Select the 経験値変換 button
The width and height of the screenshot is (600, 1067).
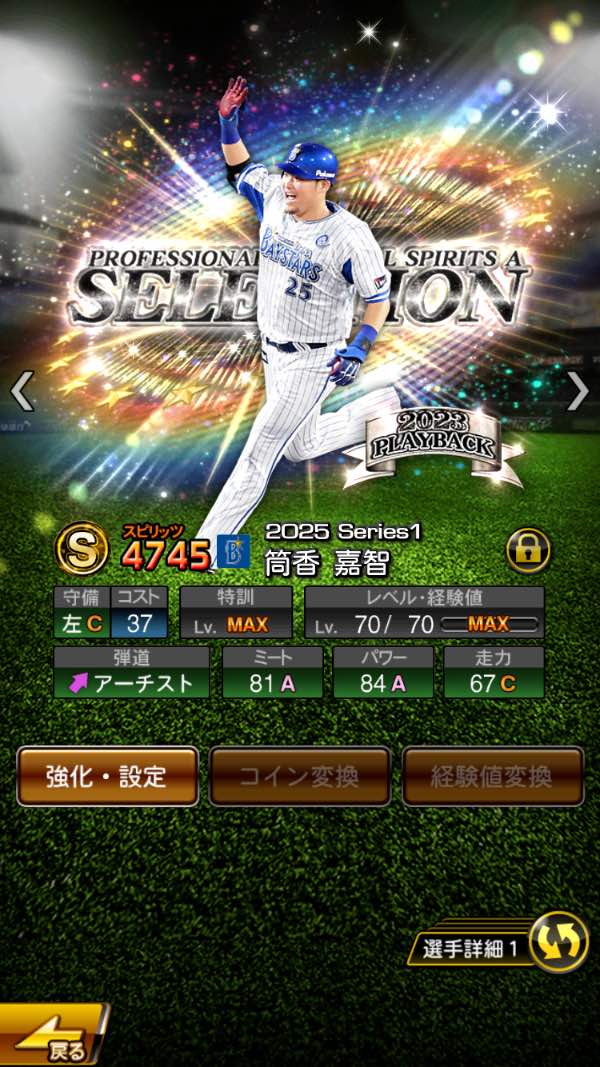[493, 776]
